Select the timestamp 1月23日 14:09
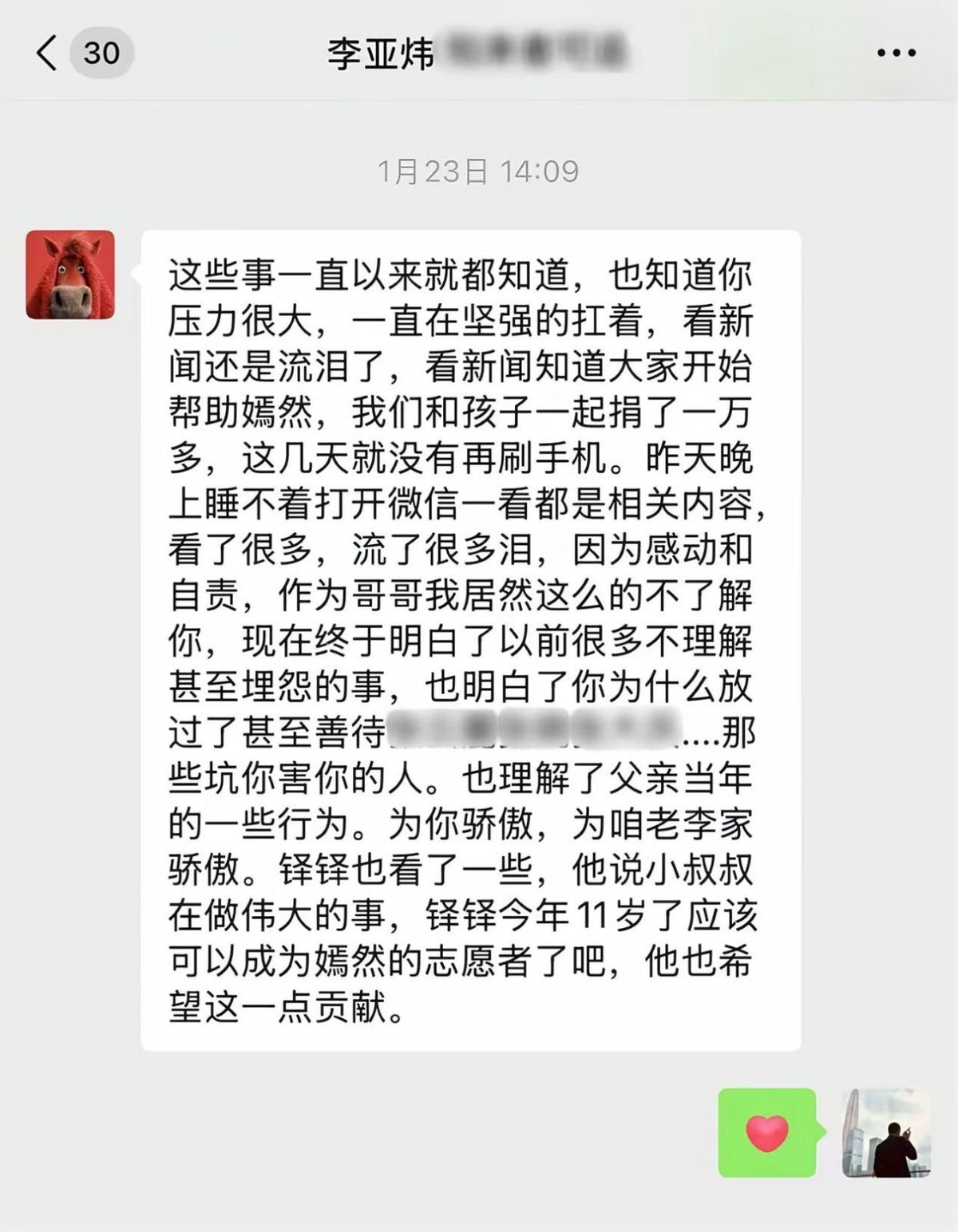958x1232 pixels. (x=479, y=168)
